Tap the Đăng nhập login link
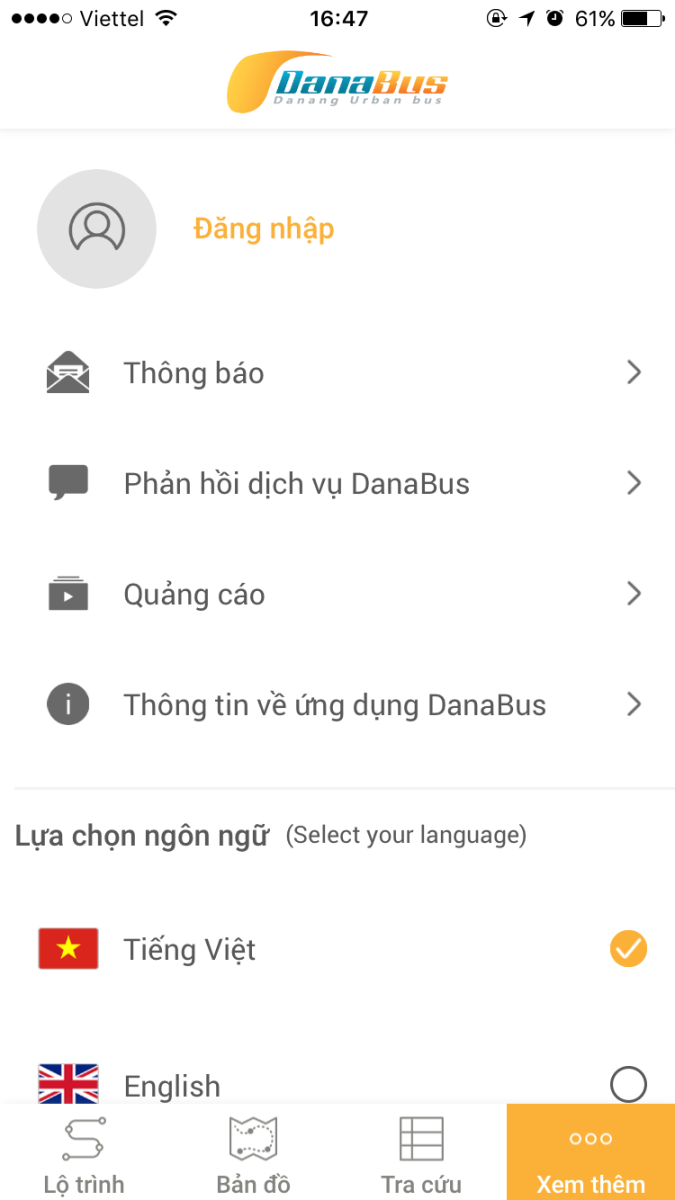 263,229
